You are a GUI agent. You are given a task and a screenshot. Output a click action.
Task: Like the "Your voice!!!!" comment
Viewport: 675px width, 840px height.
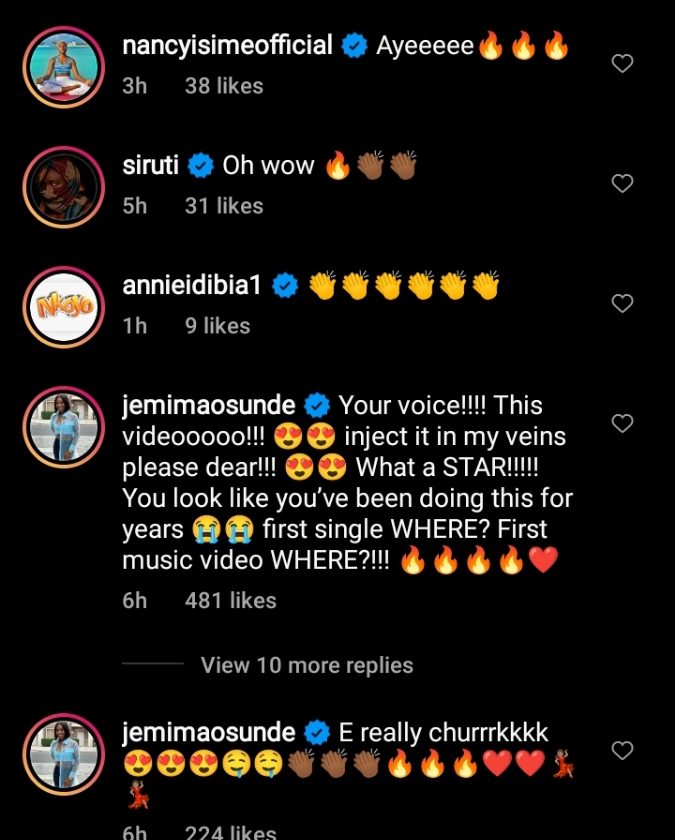622,424
